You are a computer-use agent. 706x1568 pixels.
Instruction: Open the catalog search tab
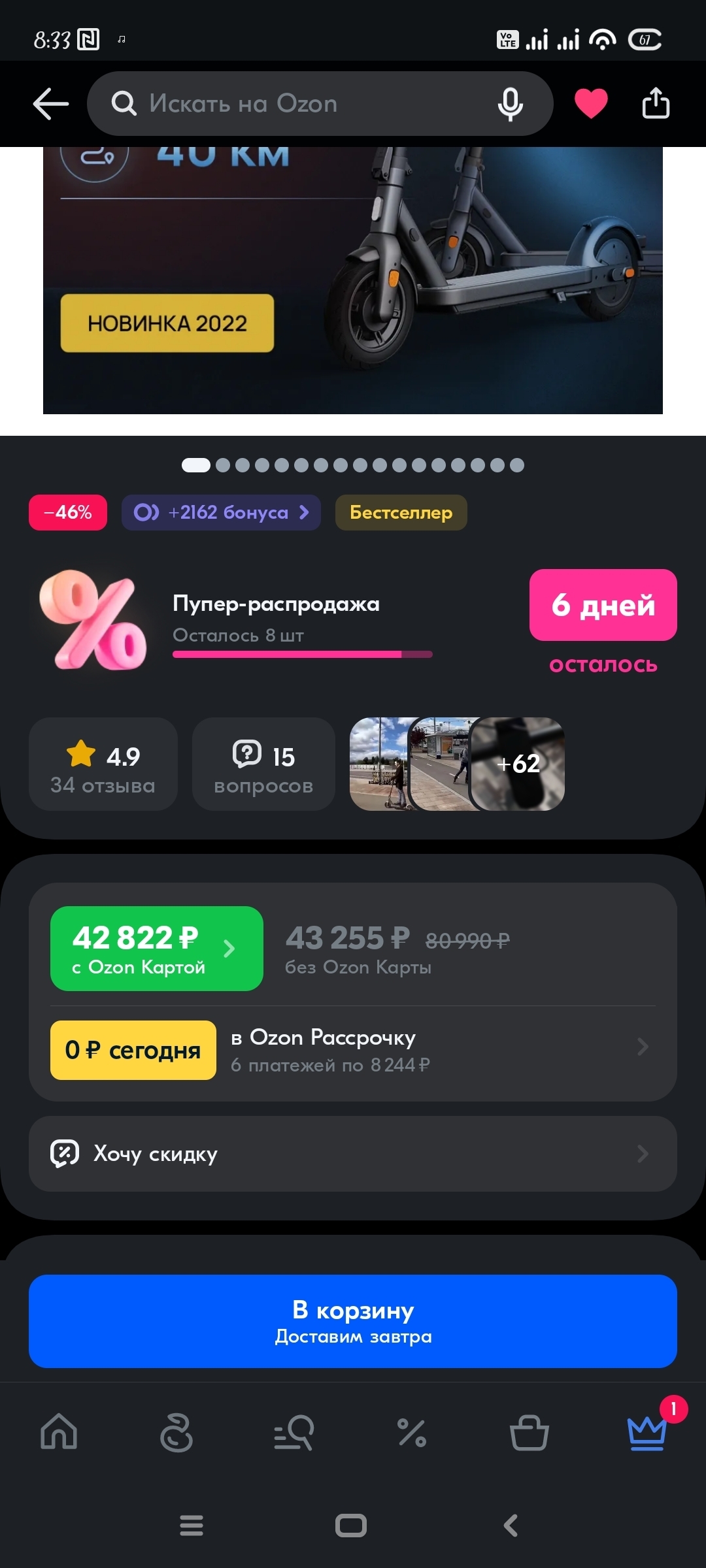[x=294, y=1432]
